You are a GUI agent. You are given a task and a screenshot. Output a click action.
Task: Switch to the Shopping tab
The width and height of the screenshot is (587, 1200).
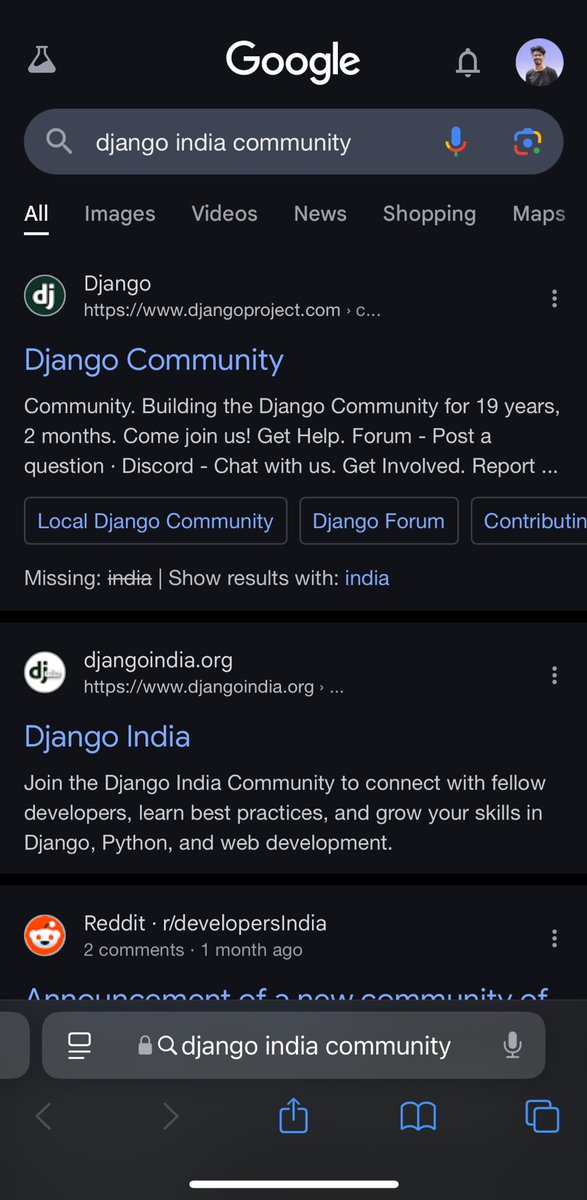click(x=429, y=213)
